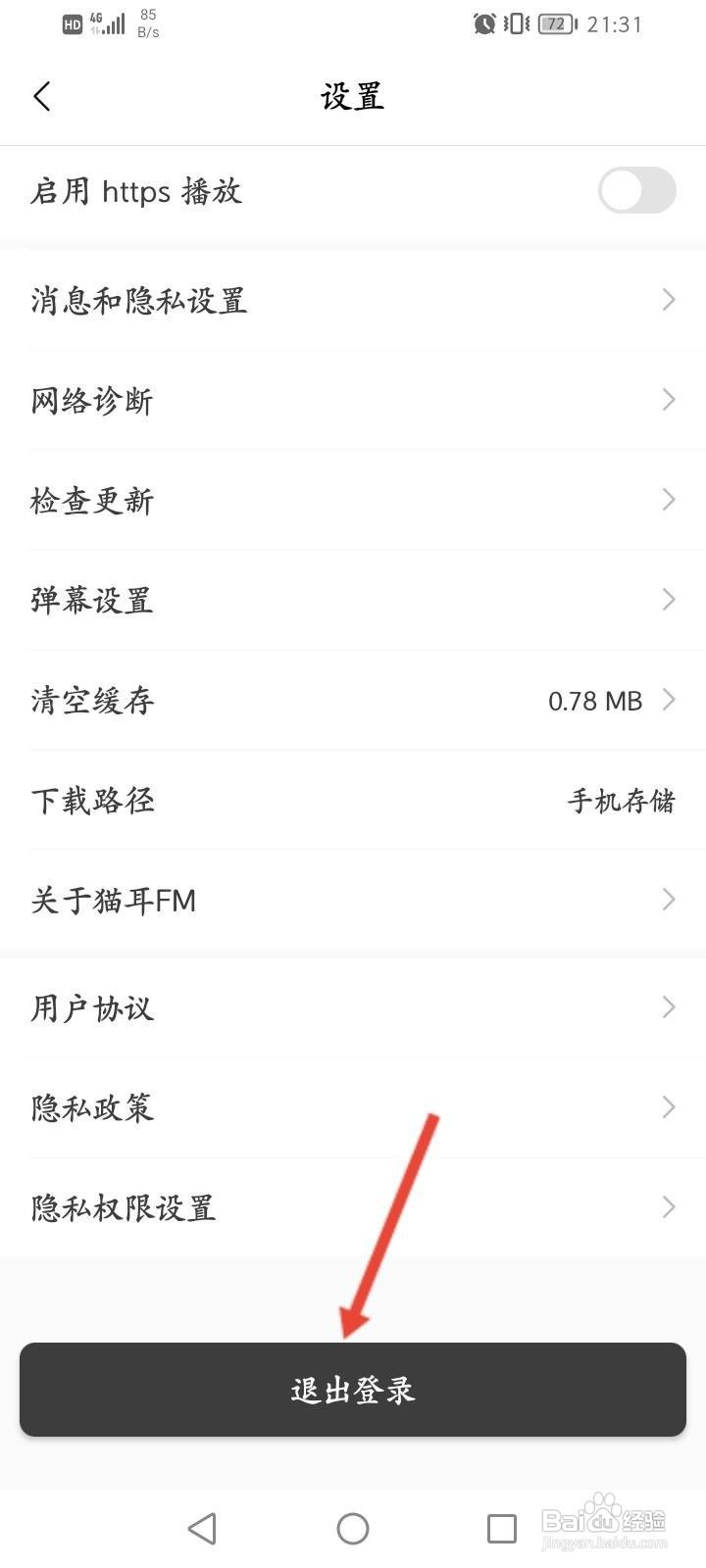Tap 清空缓存 showing 0.78 MB
Viewport: 706px width, 1568px height.
tap(353, 700)
